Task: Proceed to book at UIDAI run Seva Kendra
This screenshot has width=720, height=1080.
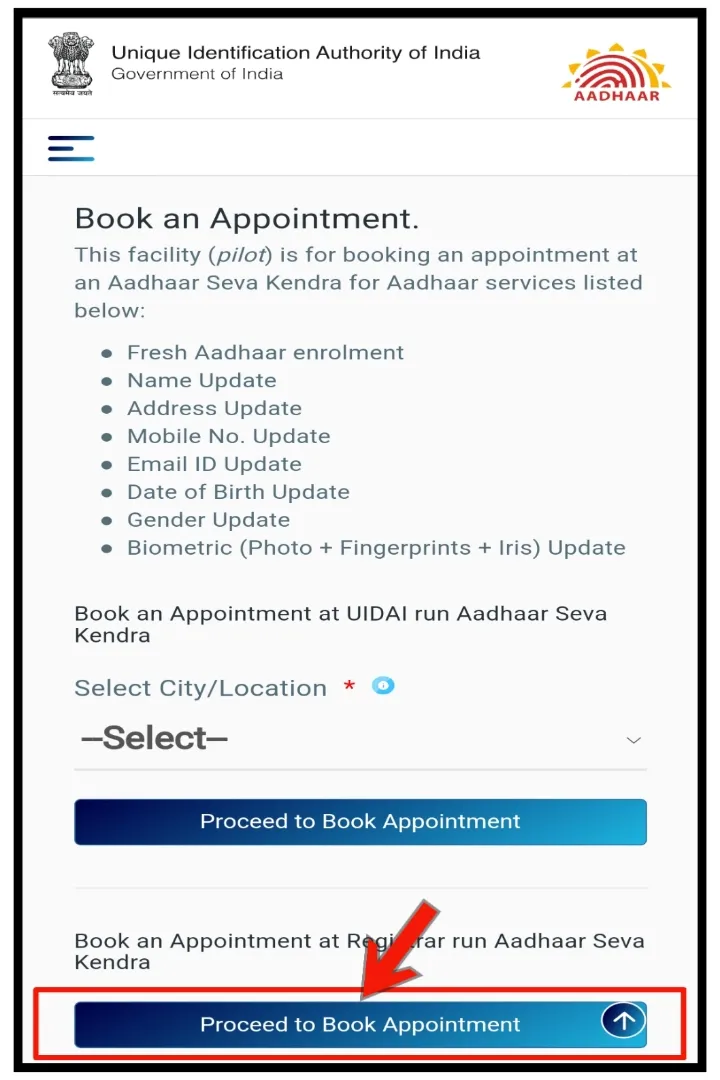Action: pyautogui.click(x=360, y=822)
